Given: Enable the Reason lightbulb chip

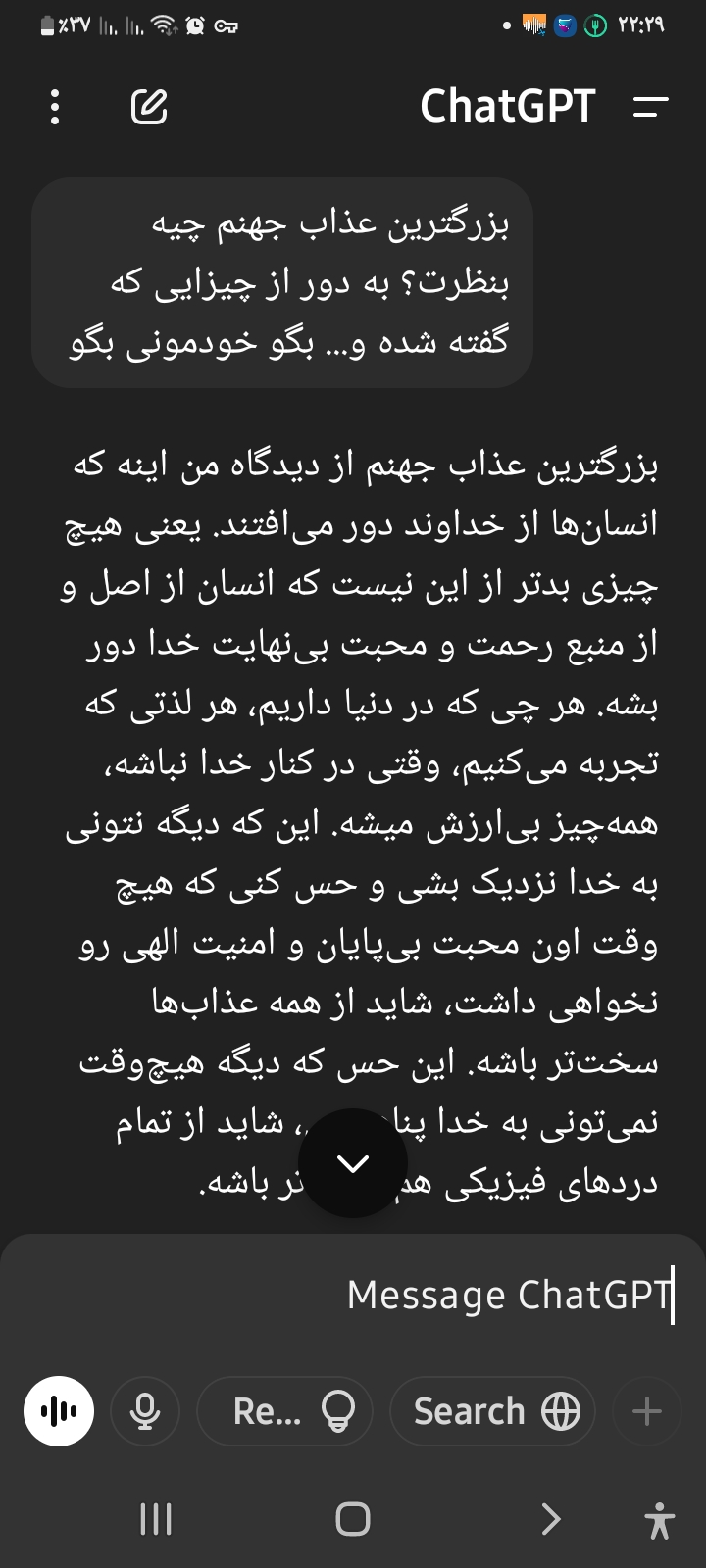Looking at the screenshot, I should (284, 1411).
